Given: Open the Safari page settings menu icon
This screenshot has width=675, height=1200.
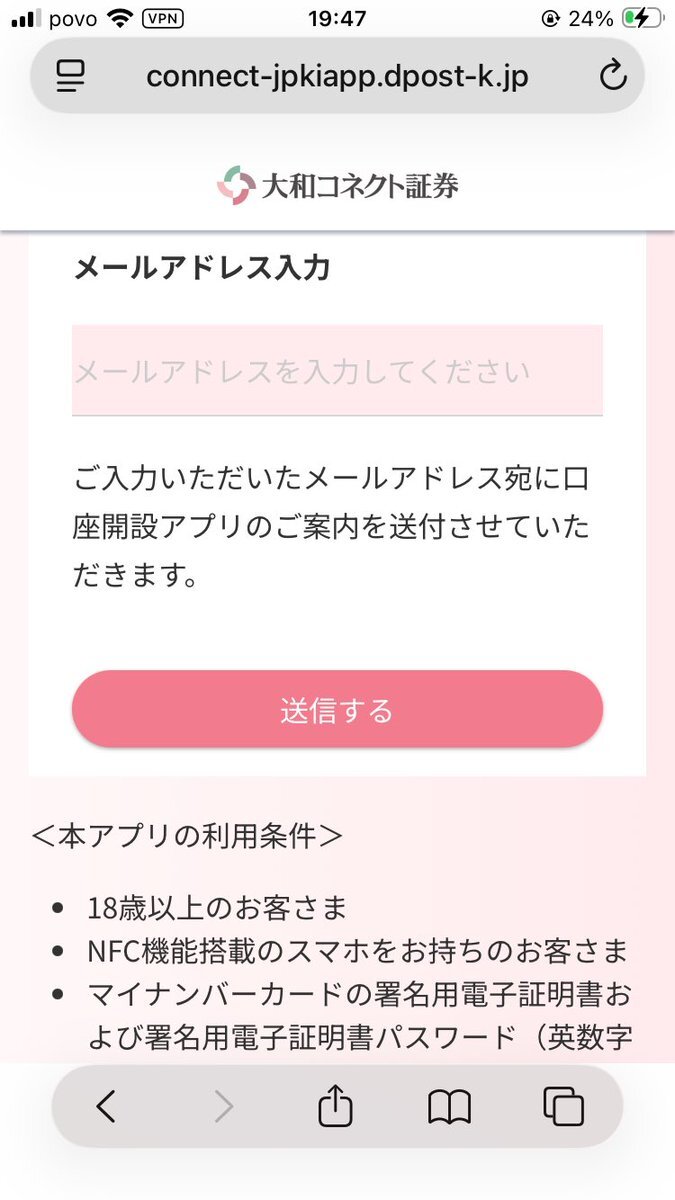Looking at the screenshot, I should click(71, 76).
